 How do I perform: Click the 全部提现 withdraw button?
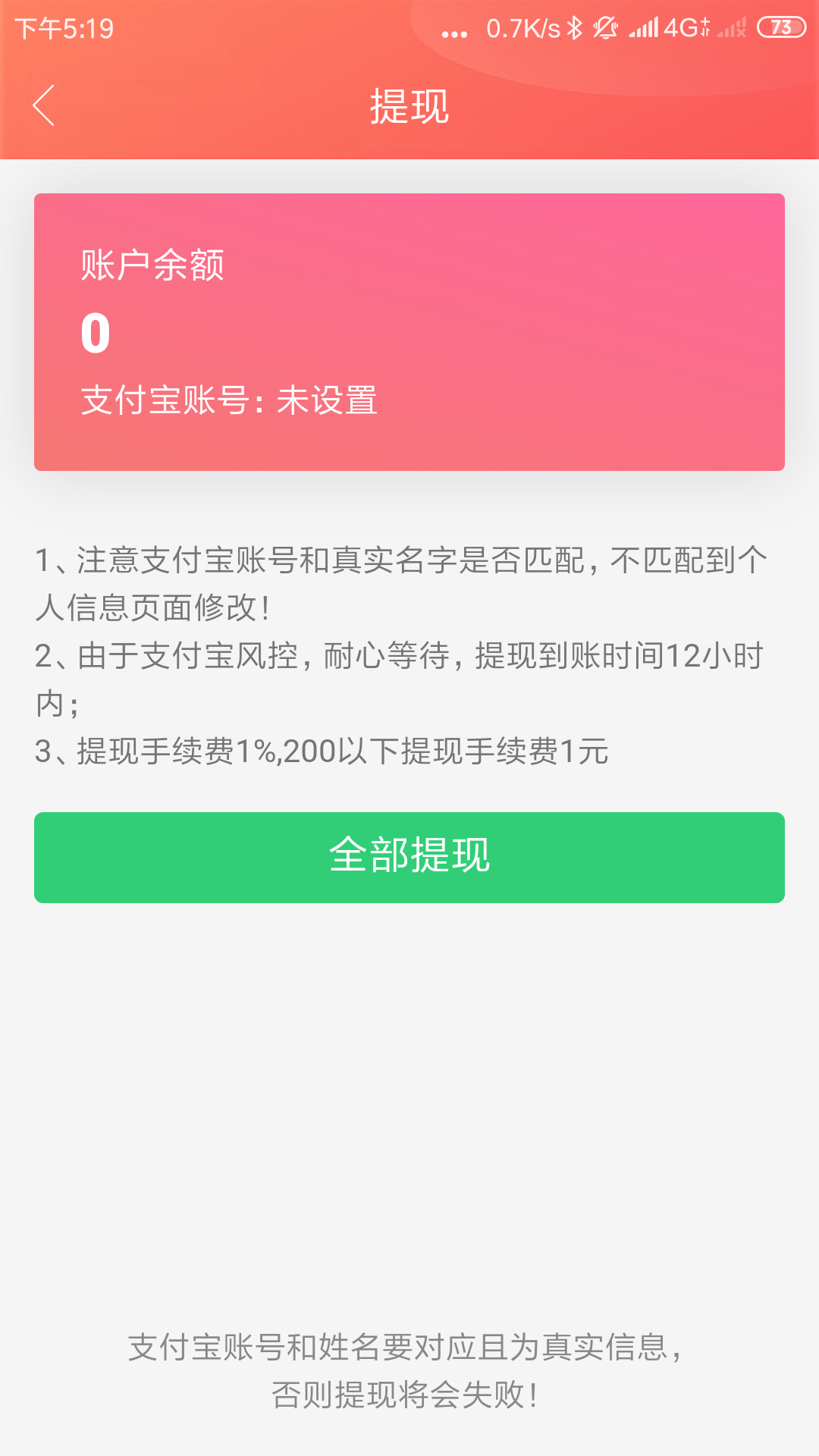pyautogui.click(x=409, y=857)
